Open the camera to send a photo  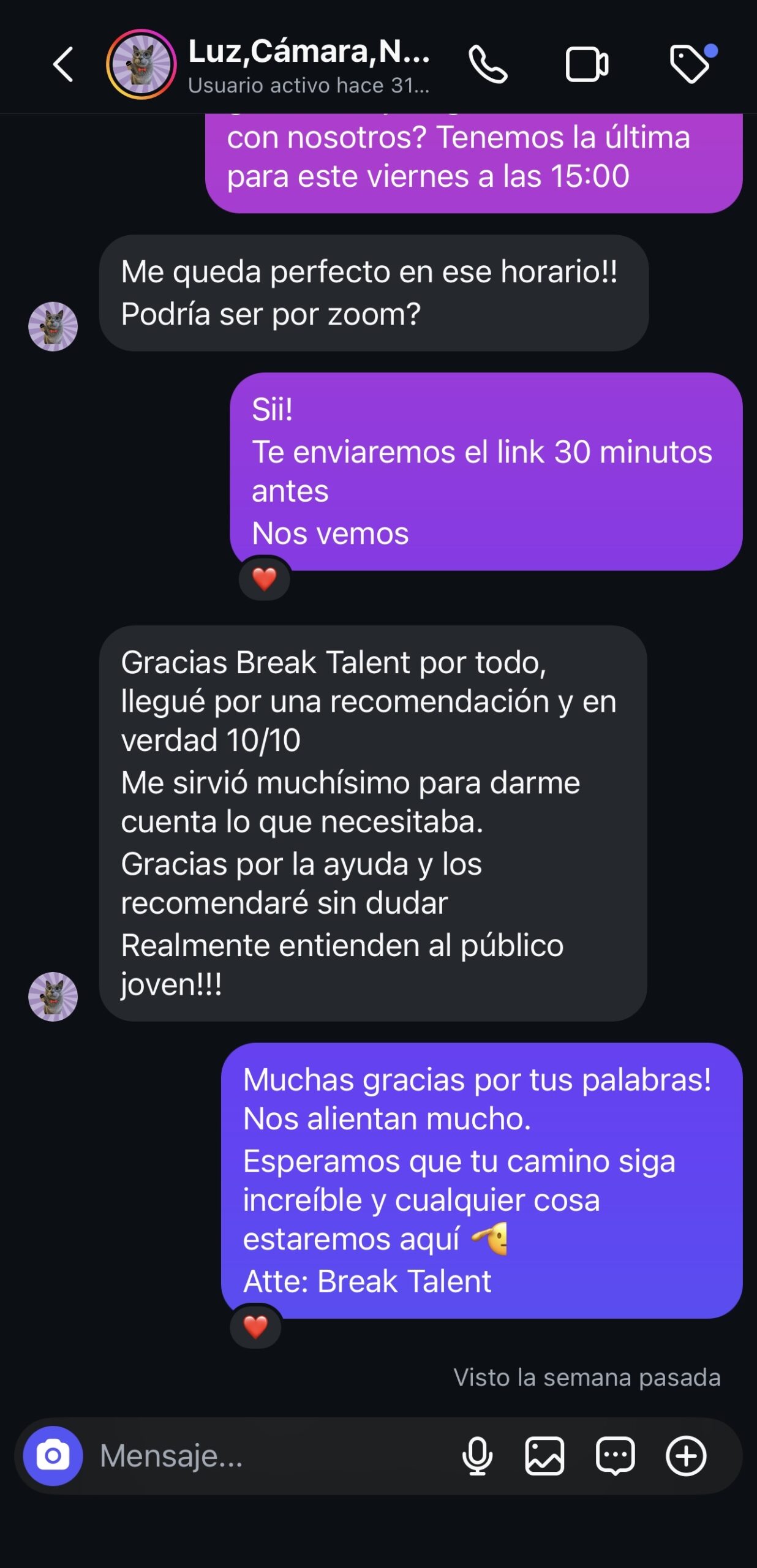(x=53, y=1456)
